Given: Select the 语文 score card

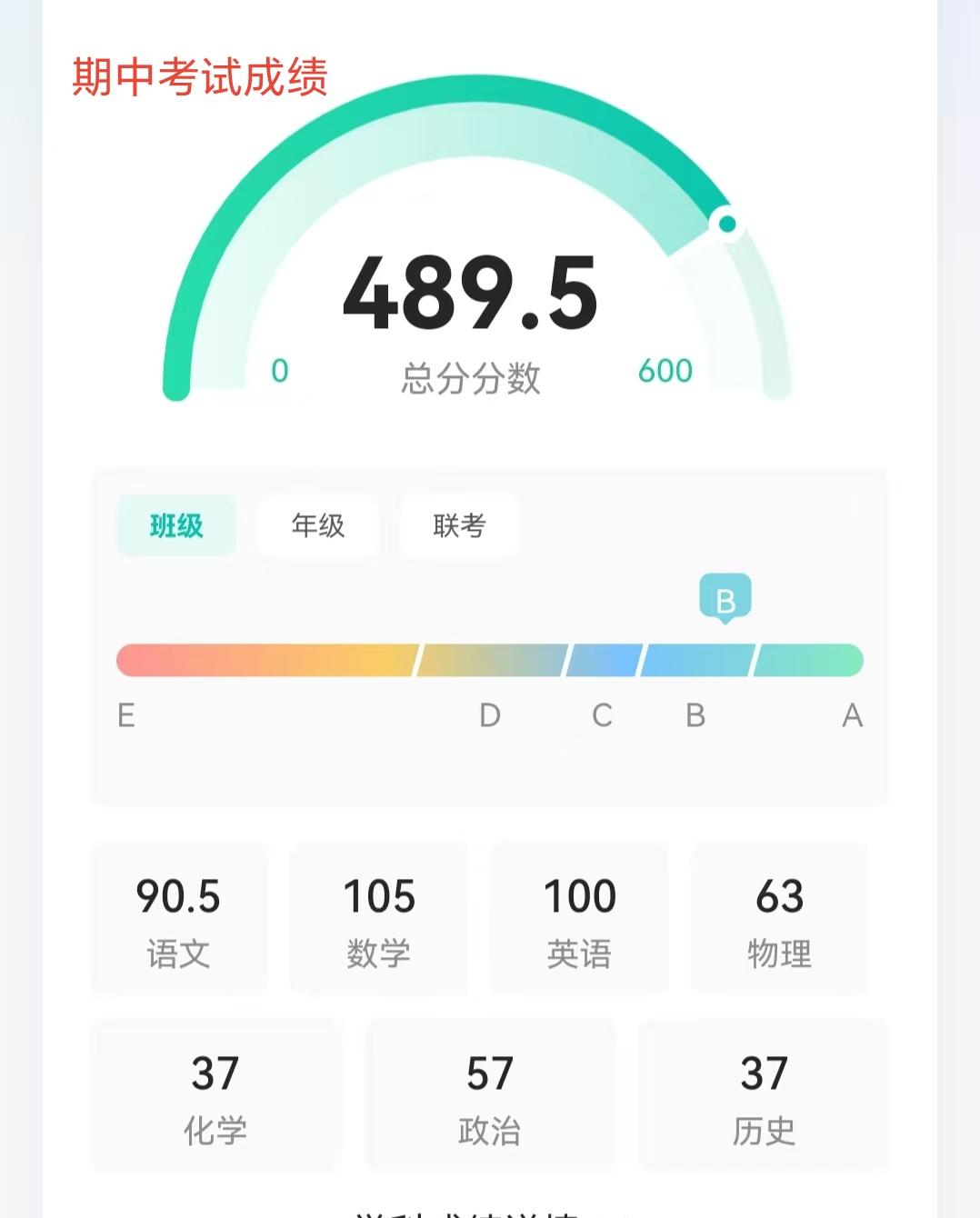Looking at the screenshot, I should [179, 918].
